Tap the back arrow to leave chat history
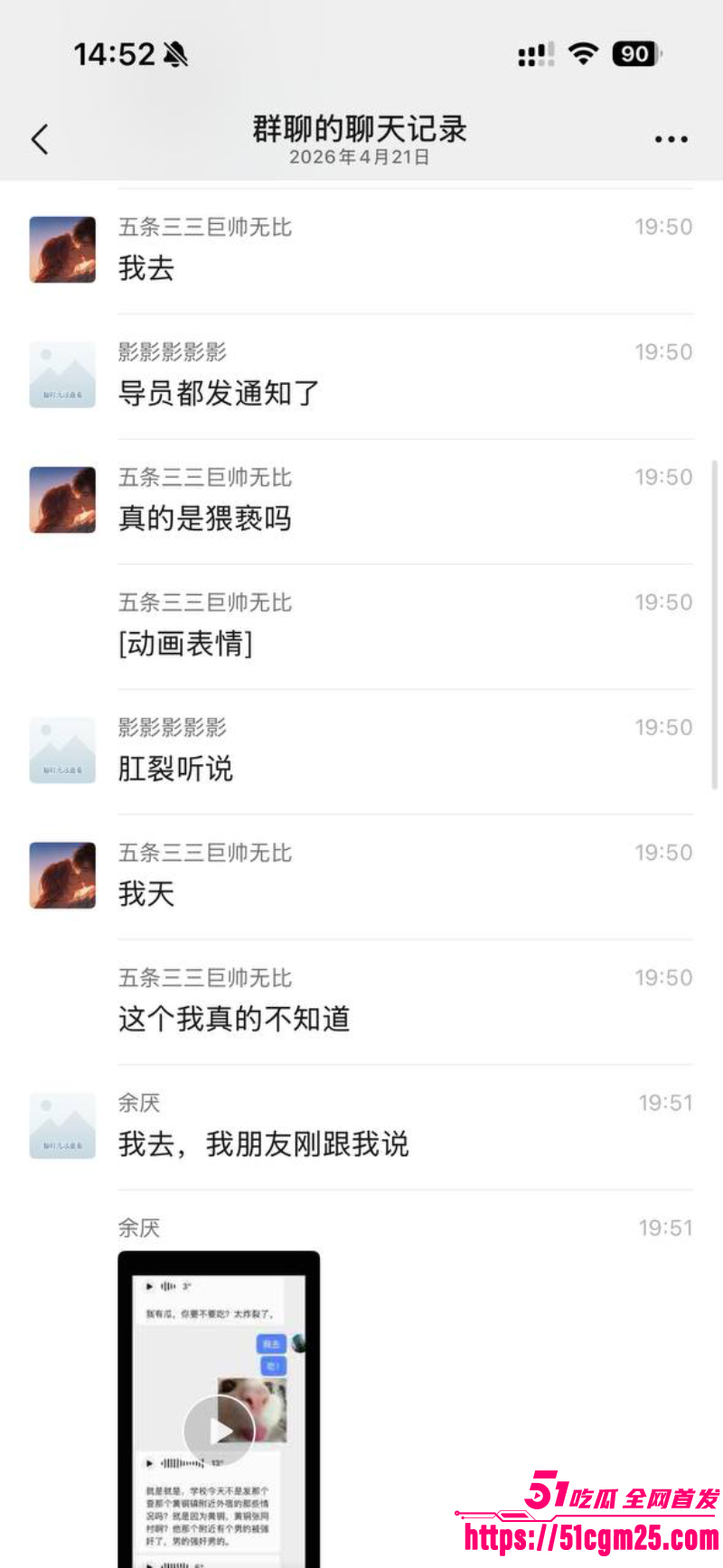Image resolution: width=723 pixels, height=1568 pixels. 38,139
